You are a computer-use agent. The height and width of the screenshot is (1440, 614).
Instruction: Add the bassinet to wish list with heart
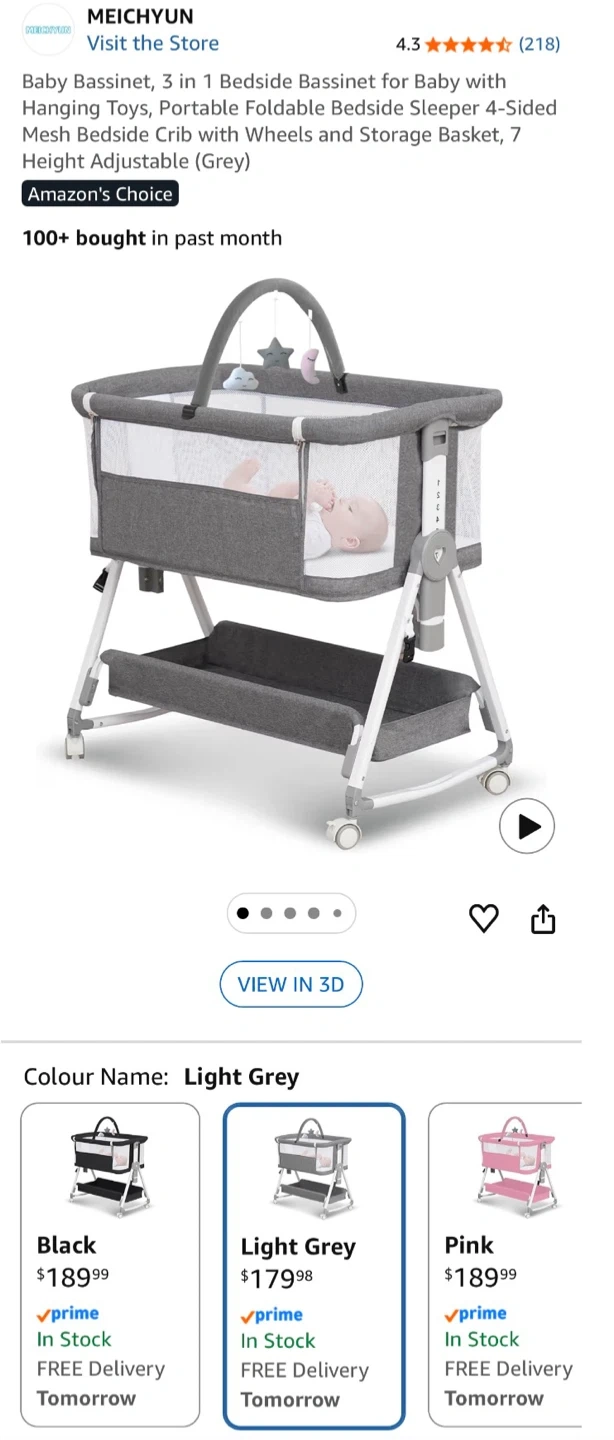(484, 918)
